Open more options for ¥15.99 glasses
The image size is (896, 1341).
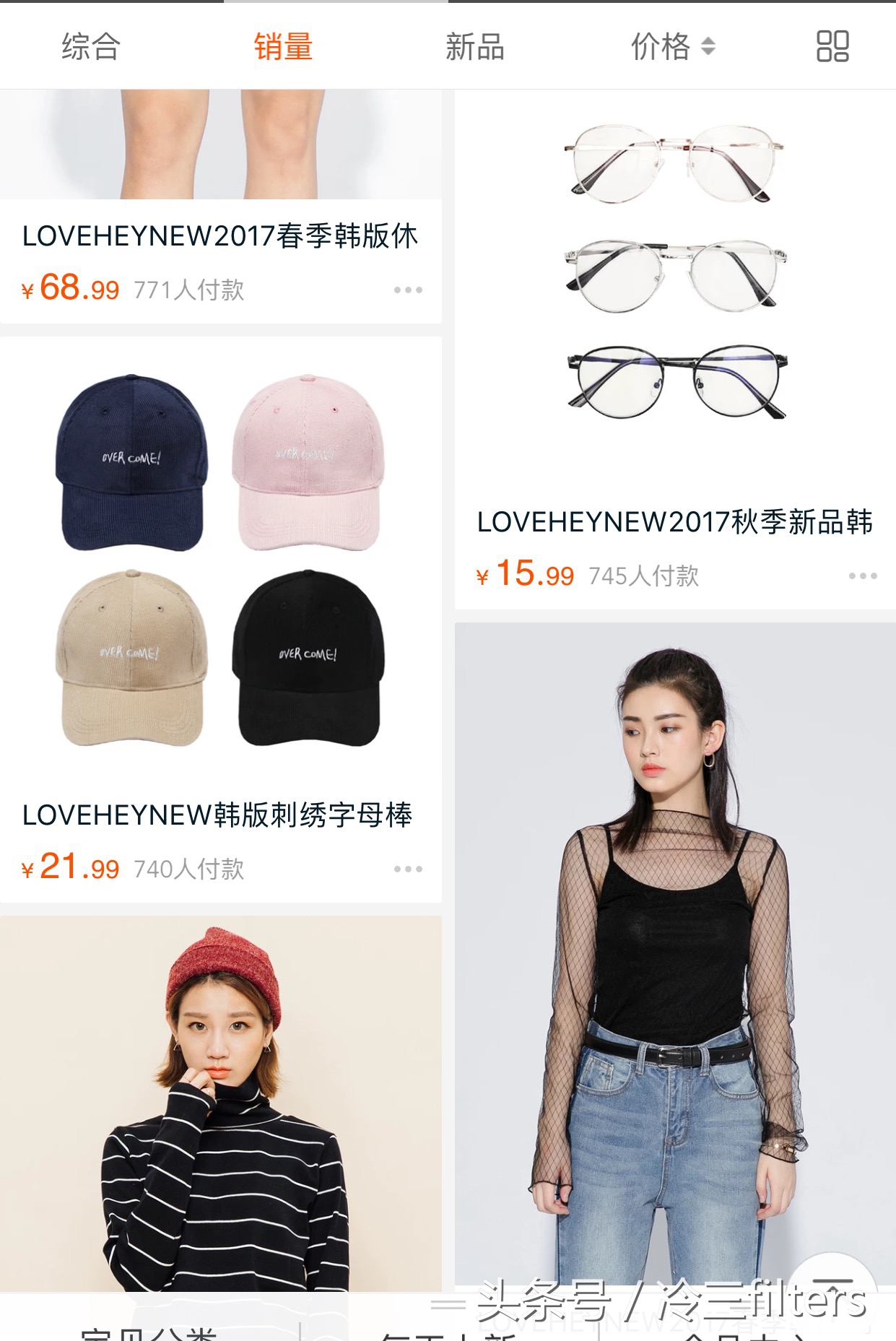(863, 576)
